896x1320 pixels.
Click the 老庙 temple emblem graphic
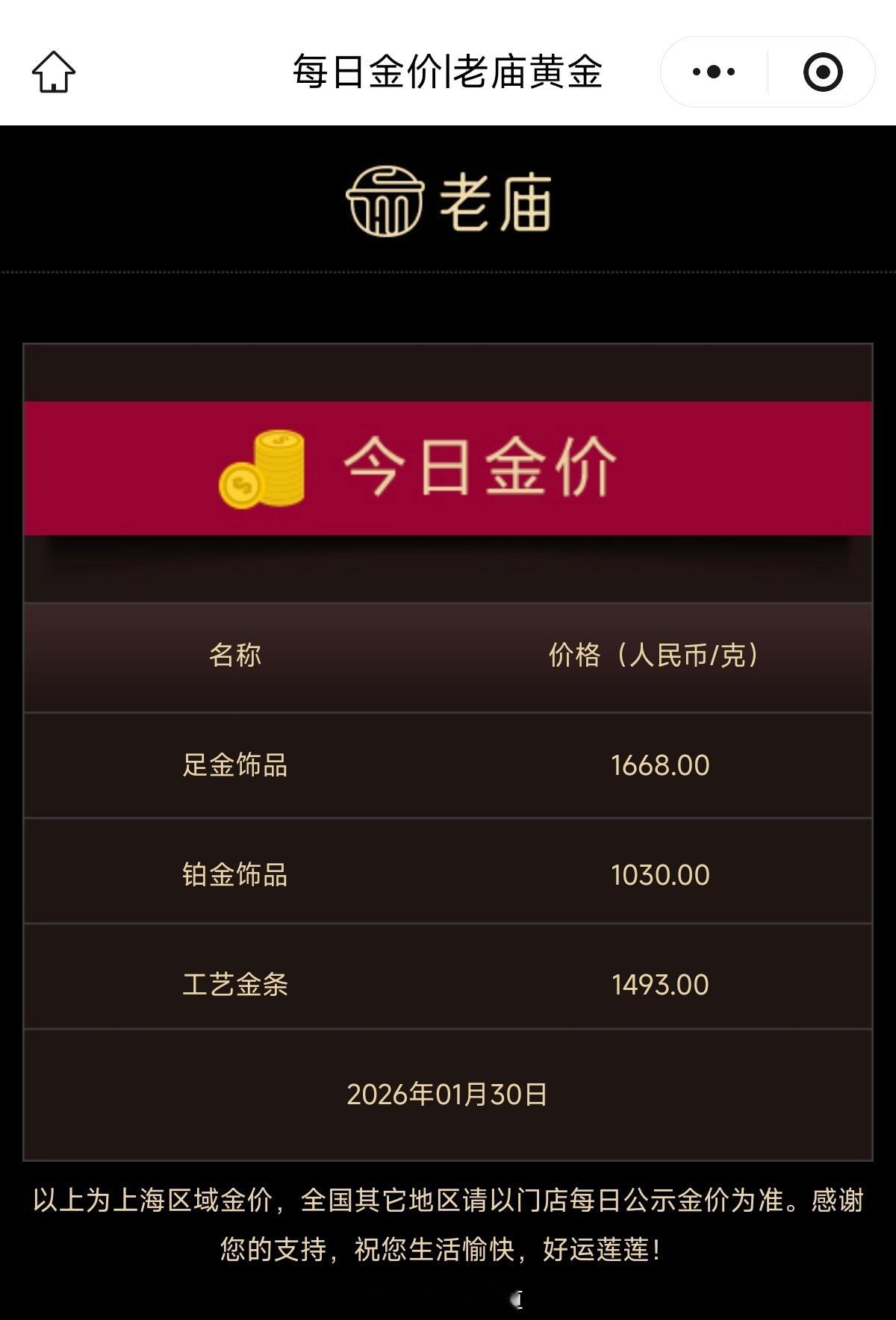pyautogui.click(x=387, y=202)
